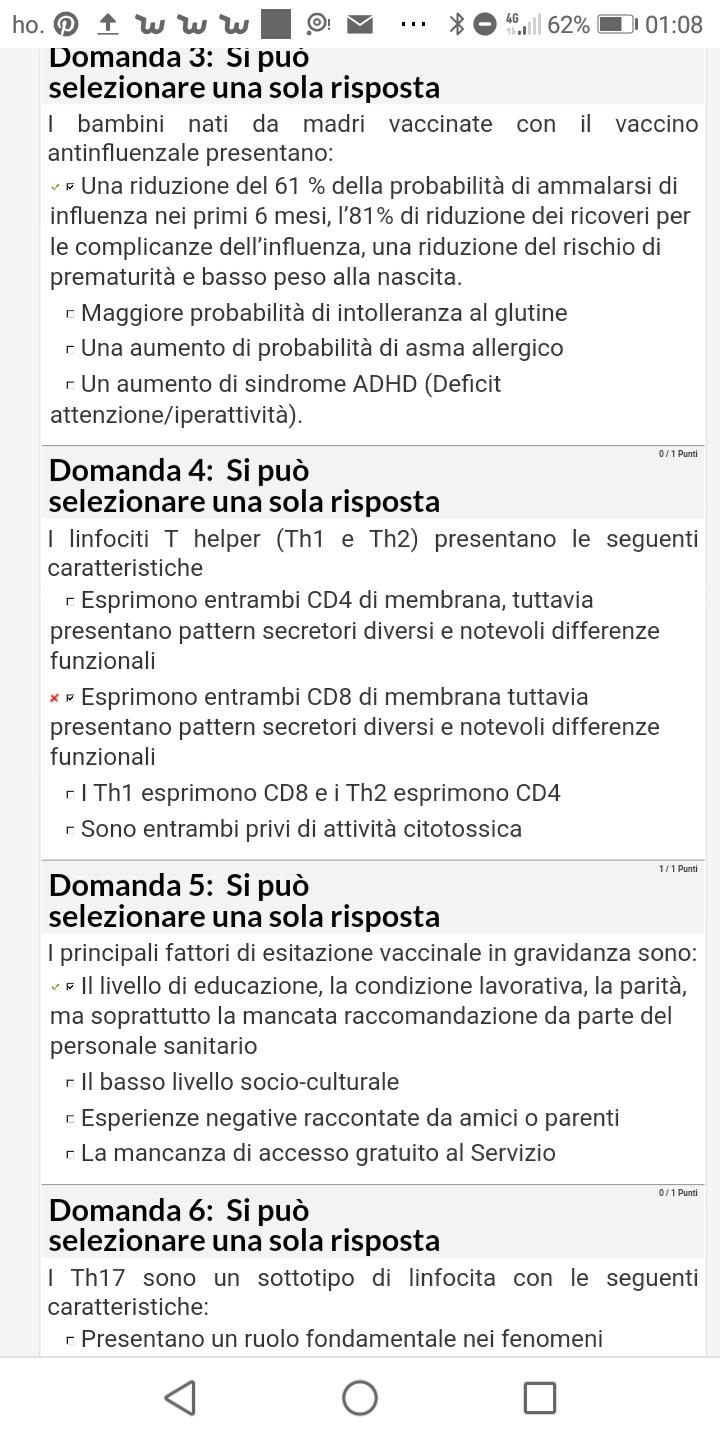Select I Th1 esprimono CD8 e Th2 CD4
Viewport: 720px width, 1440px height.
point(70,795)
